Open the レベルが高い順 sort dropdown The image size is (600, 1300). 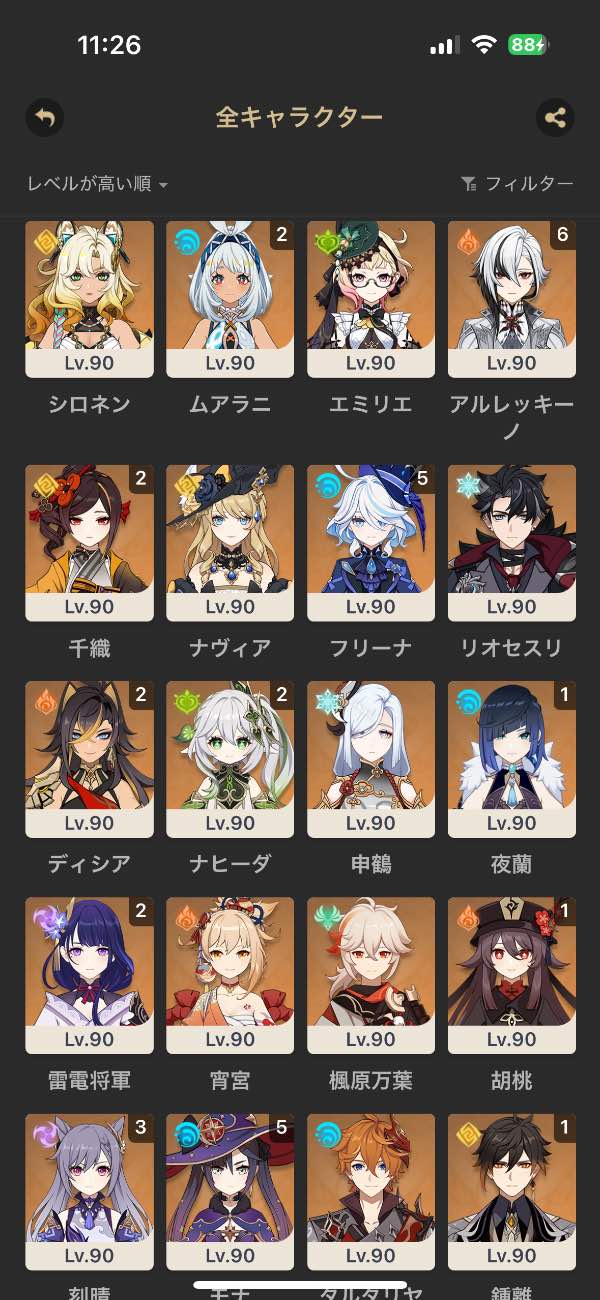pyautogui.click(x=97, y=184)
